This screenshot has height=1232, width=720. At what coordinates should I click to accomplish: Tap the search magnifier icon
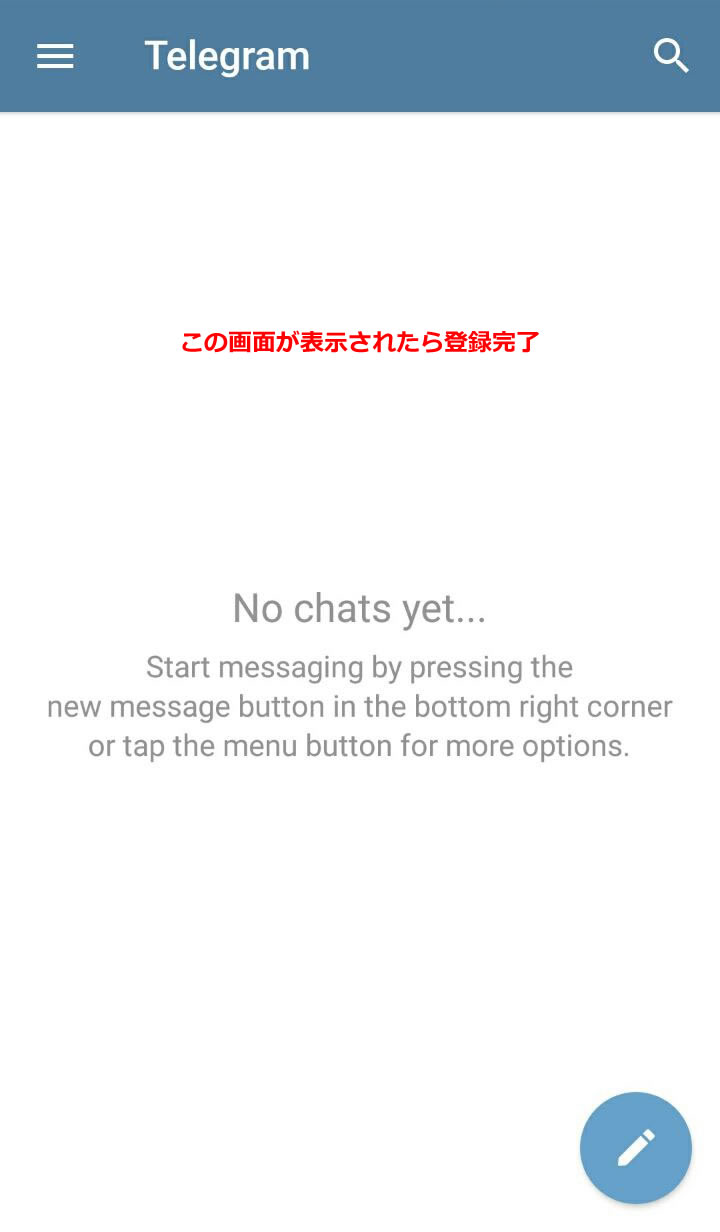pyautogui.click(x=671, y=56)
